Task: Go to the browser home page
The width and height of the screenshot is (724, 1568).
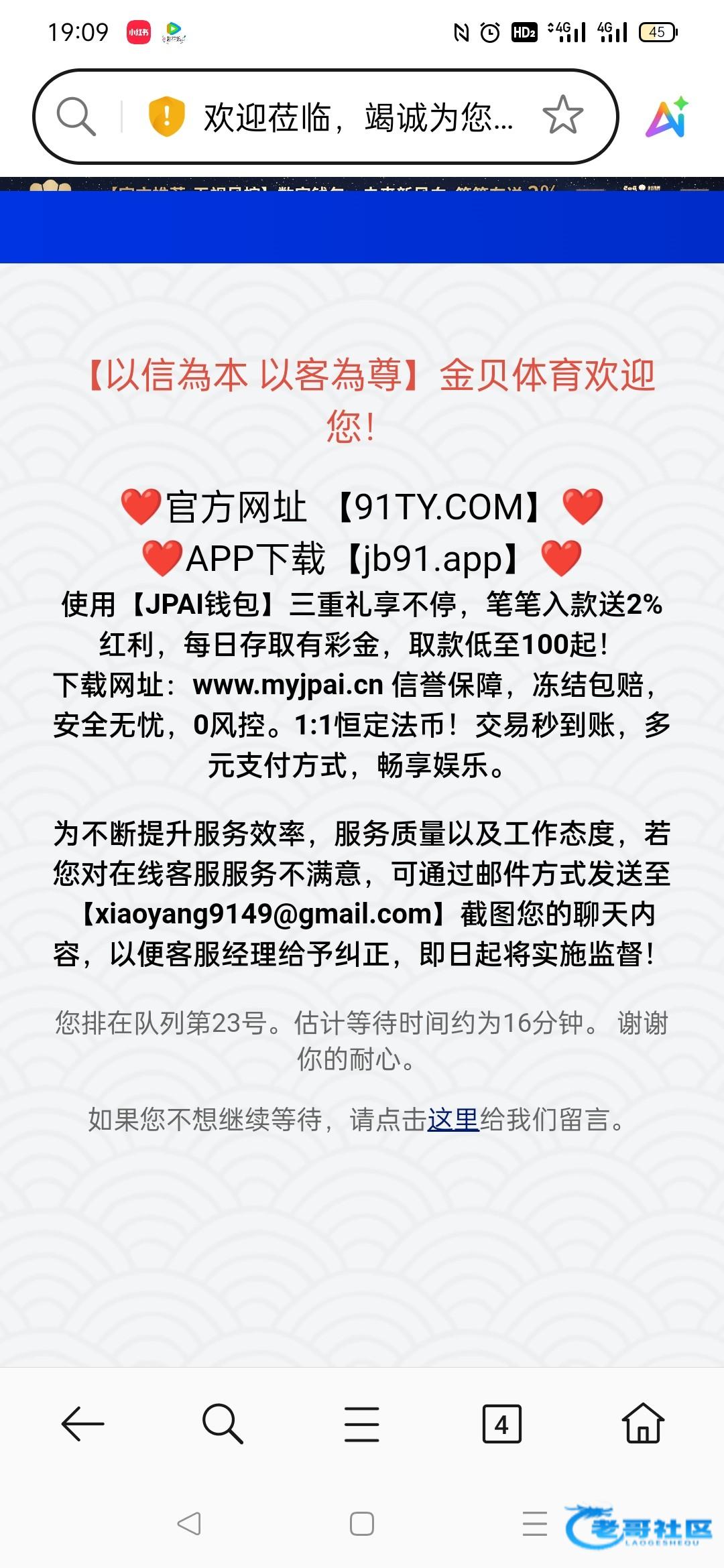Action: point(642,1423)
